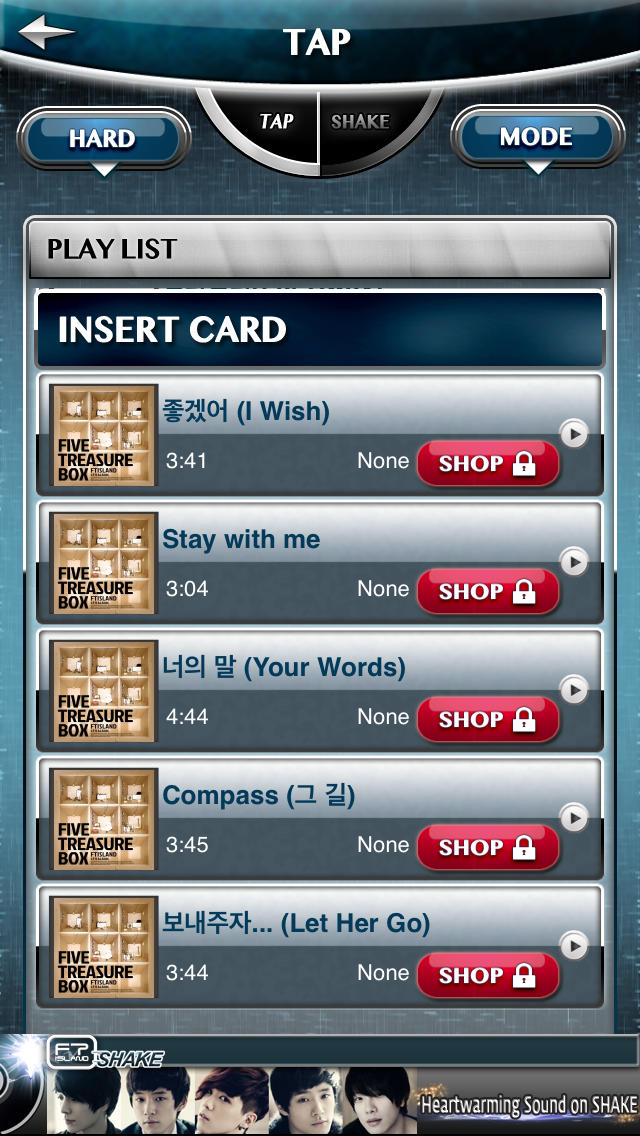Tap the SHOP button for Compass

pos(487,848)
